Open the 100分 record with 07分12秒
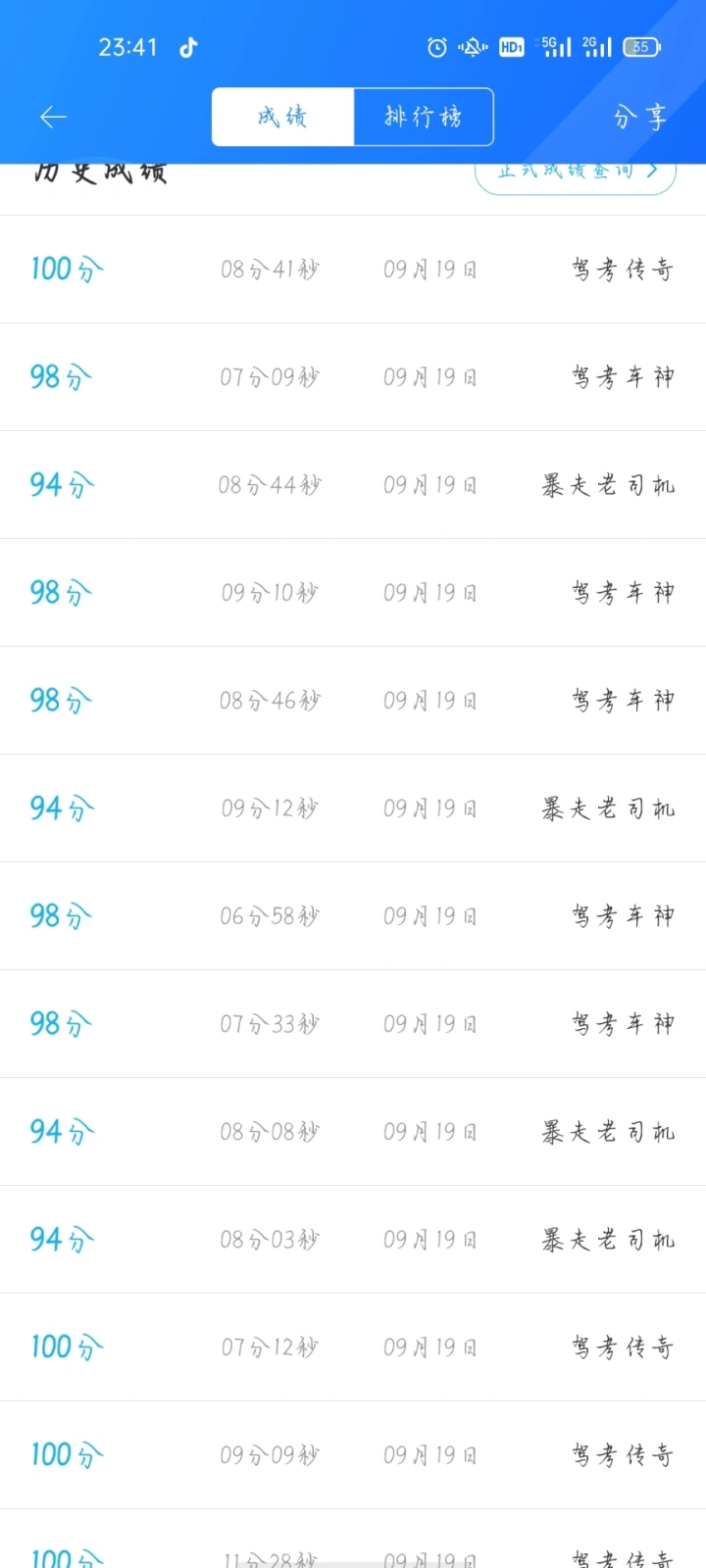The height and width of the screenshot is (1568, 706). click(353, 1347)
